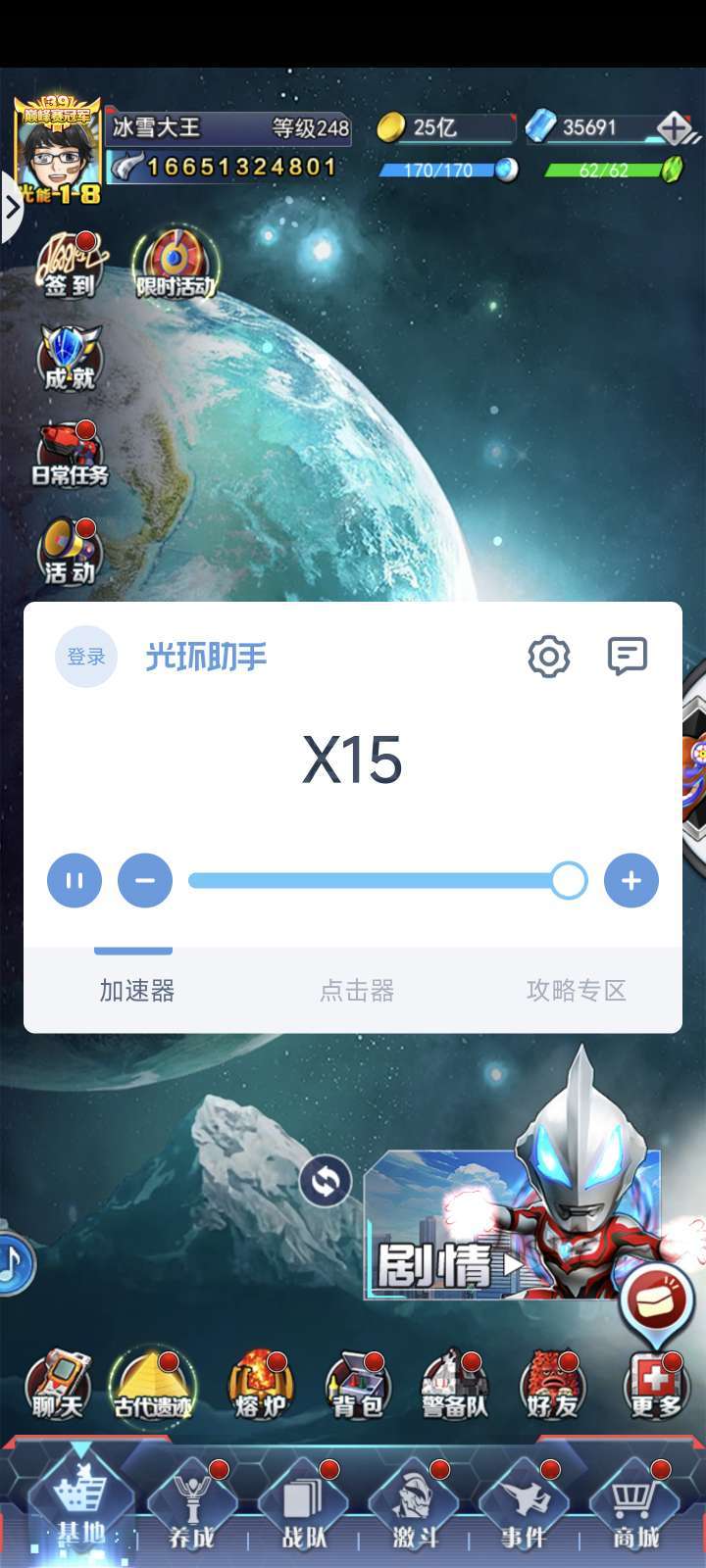Open the feedback message icon

coord(627,656)
